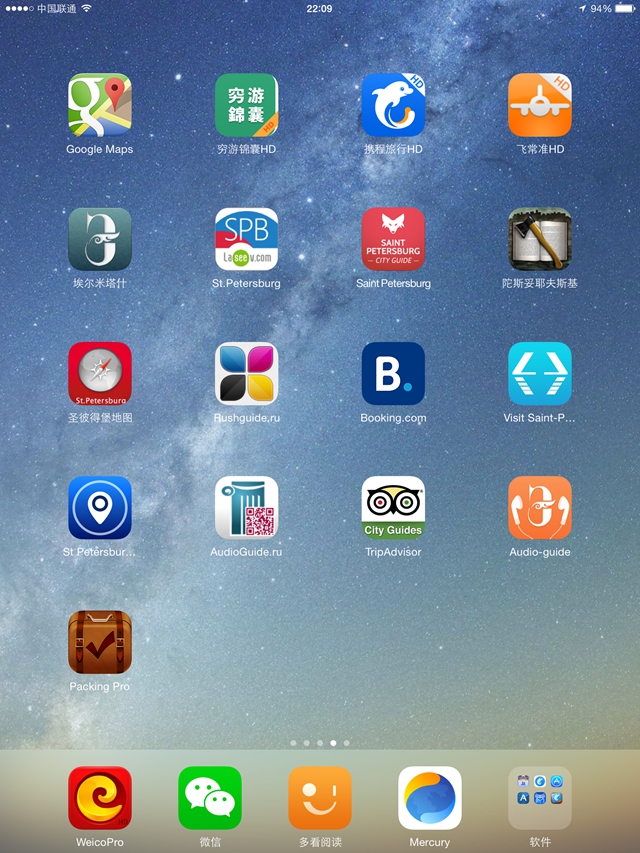Launch AudioGuide.ru app
The height and width of the screenshot is (853, 640).
(246, 508)
